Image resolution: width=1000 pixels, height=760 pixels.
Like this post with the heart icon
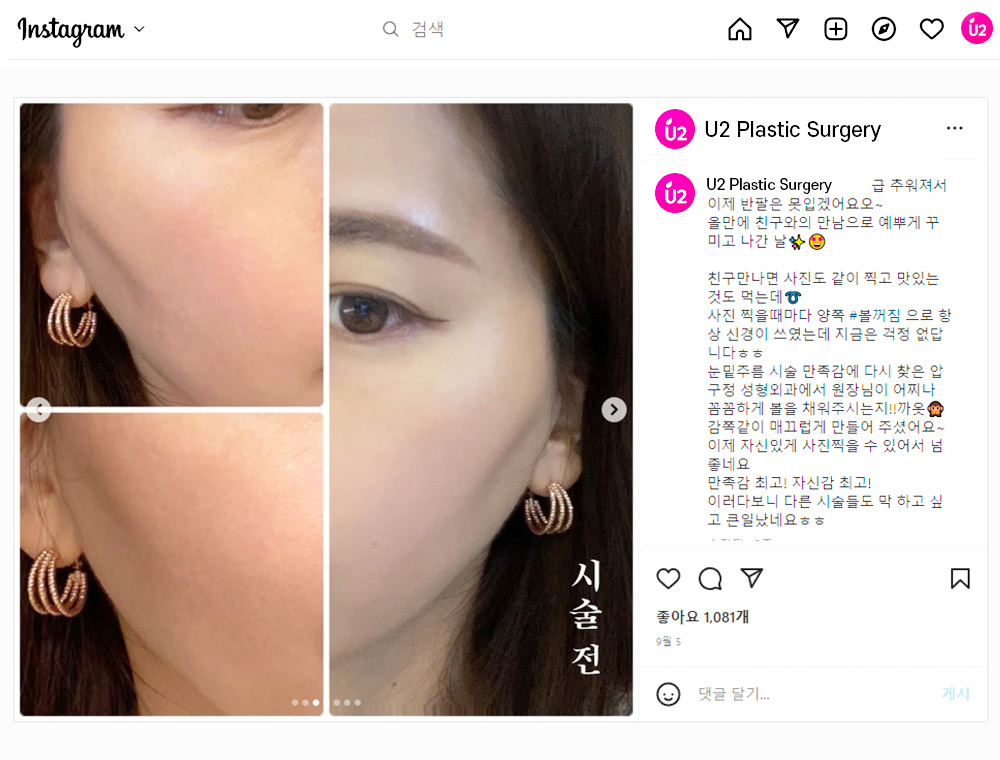[x=668, y=578]
